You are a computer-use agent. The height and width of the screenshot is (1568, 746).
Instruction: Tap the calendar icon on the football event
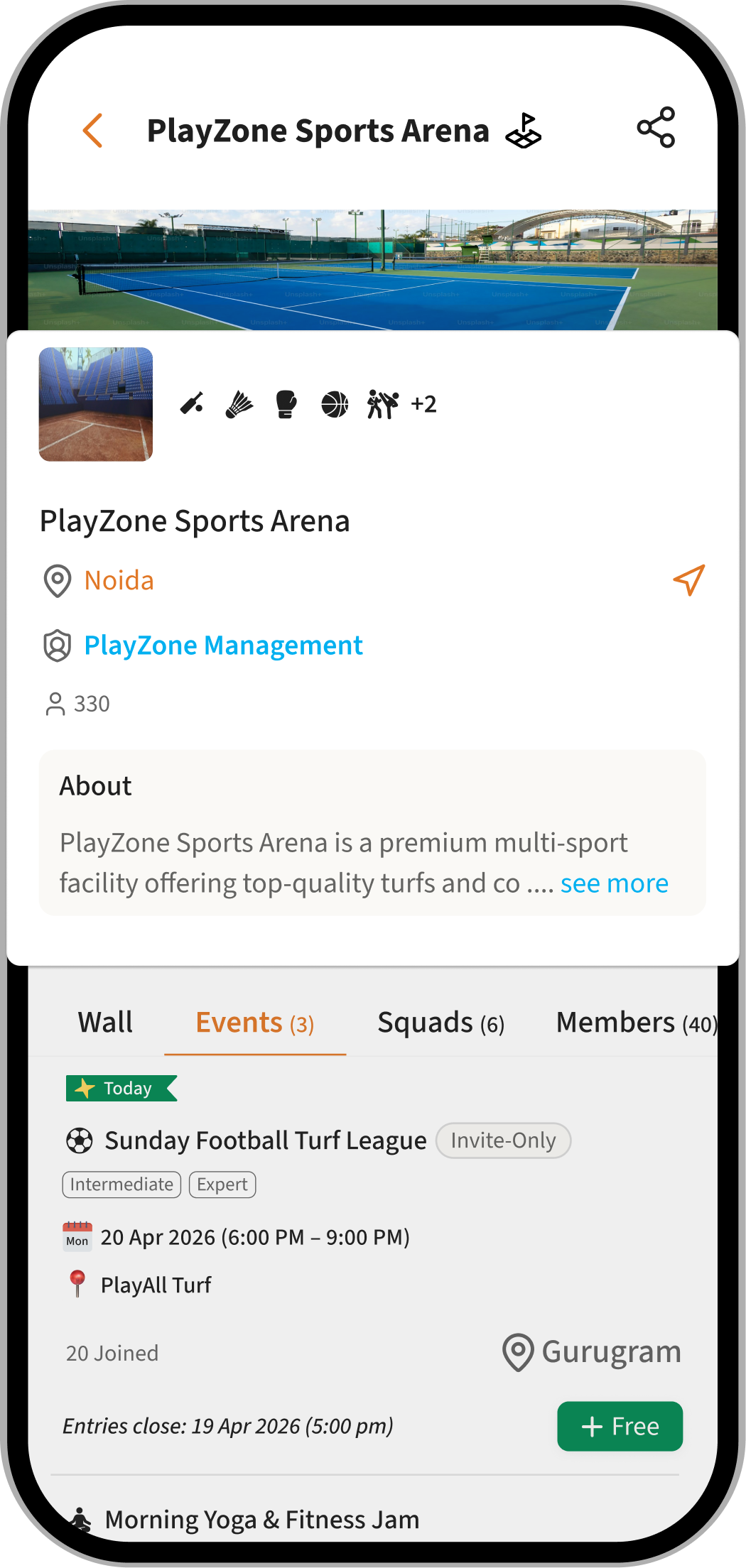click(77, 1236)
